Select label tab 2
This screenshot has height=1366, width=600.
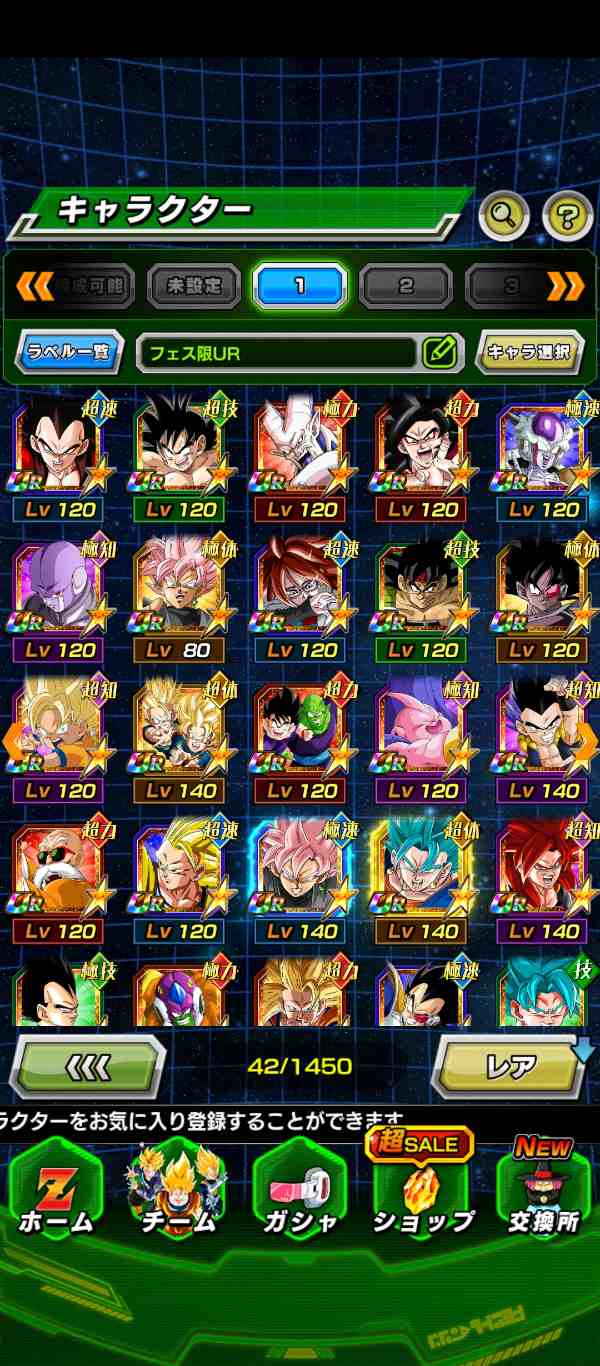(x=405, y=287)
